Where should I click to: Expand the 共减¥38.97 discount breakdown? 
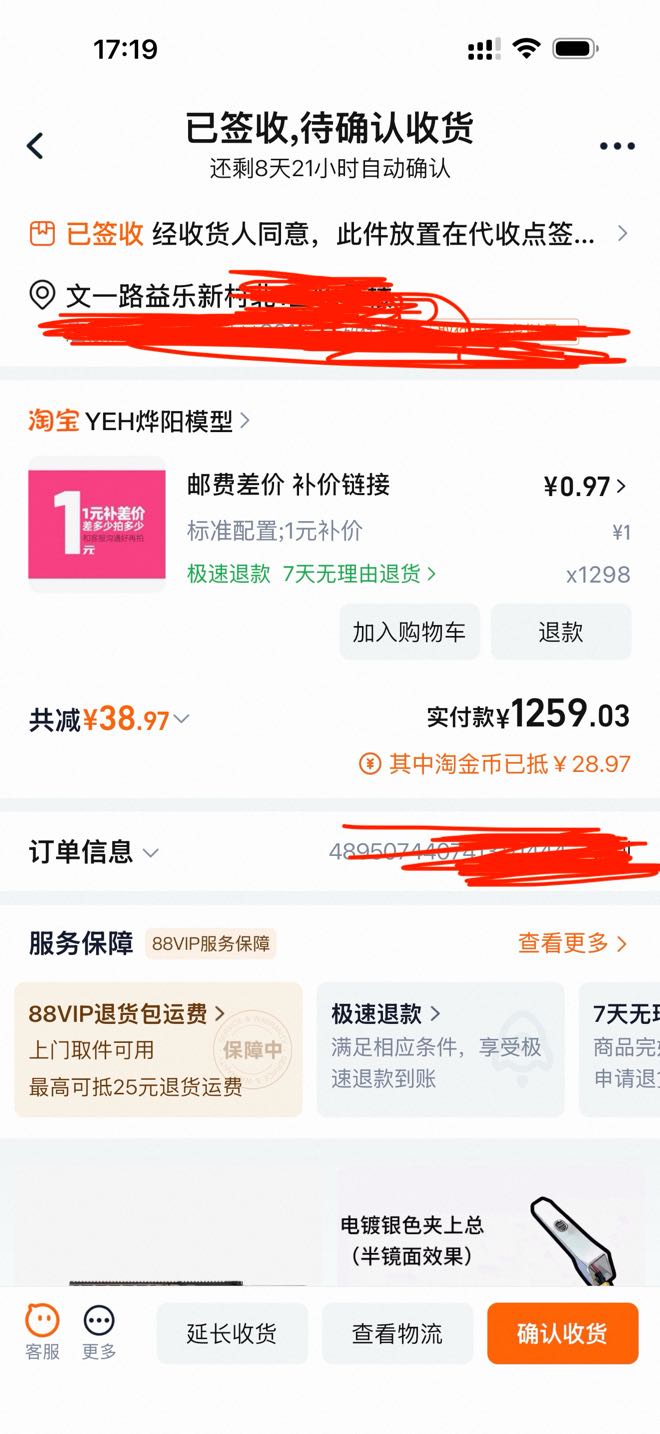(x=110, y=719)
